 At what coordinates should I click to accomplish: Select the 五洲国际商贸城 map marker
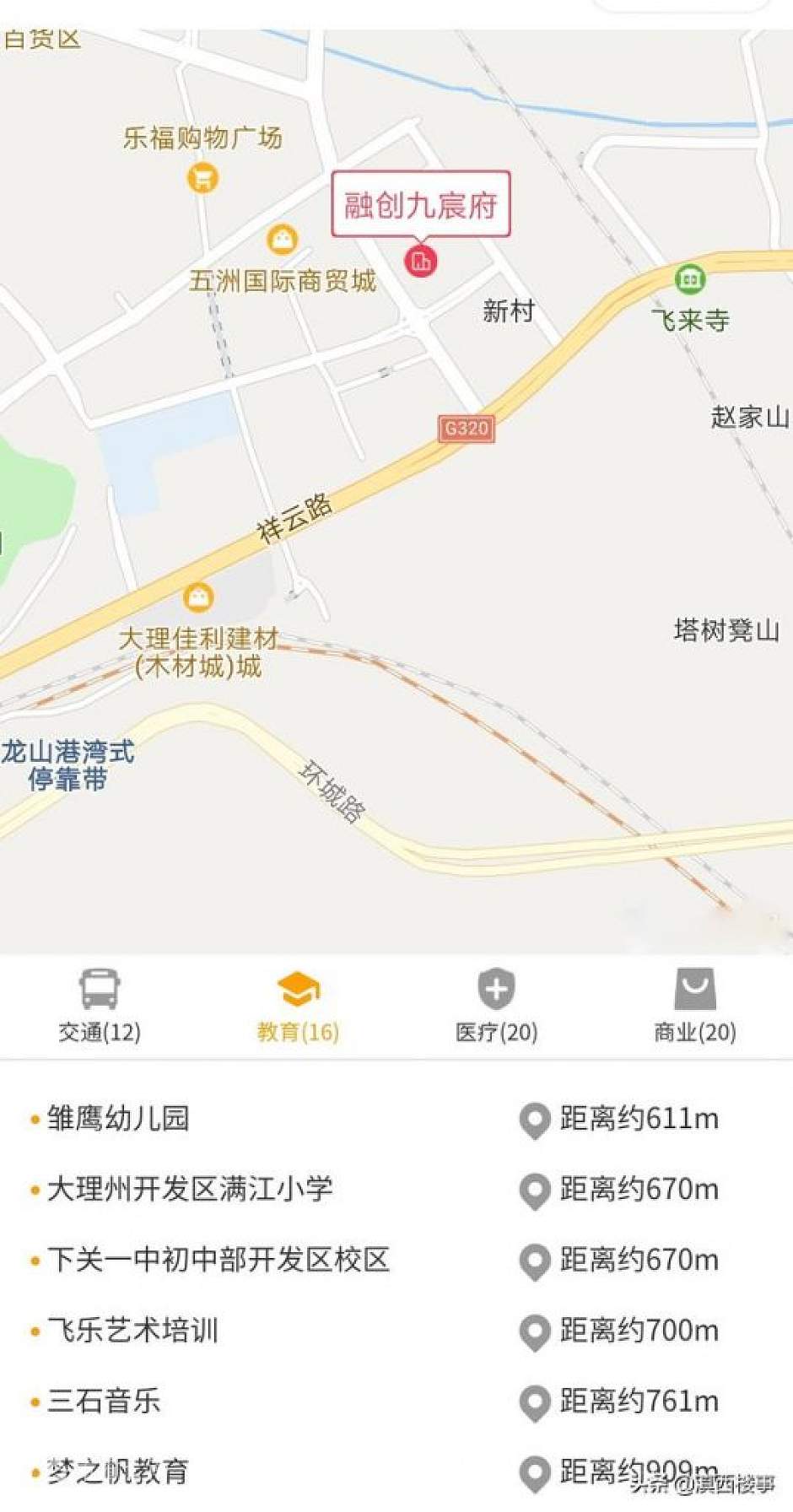[x=283, y=240]
